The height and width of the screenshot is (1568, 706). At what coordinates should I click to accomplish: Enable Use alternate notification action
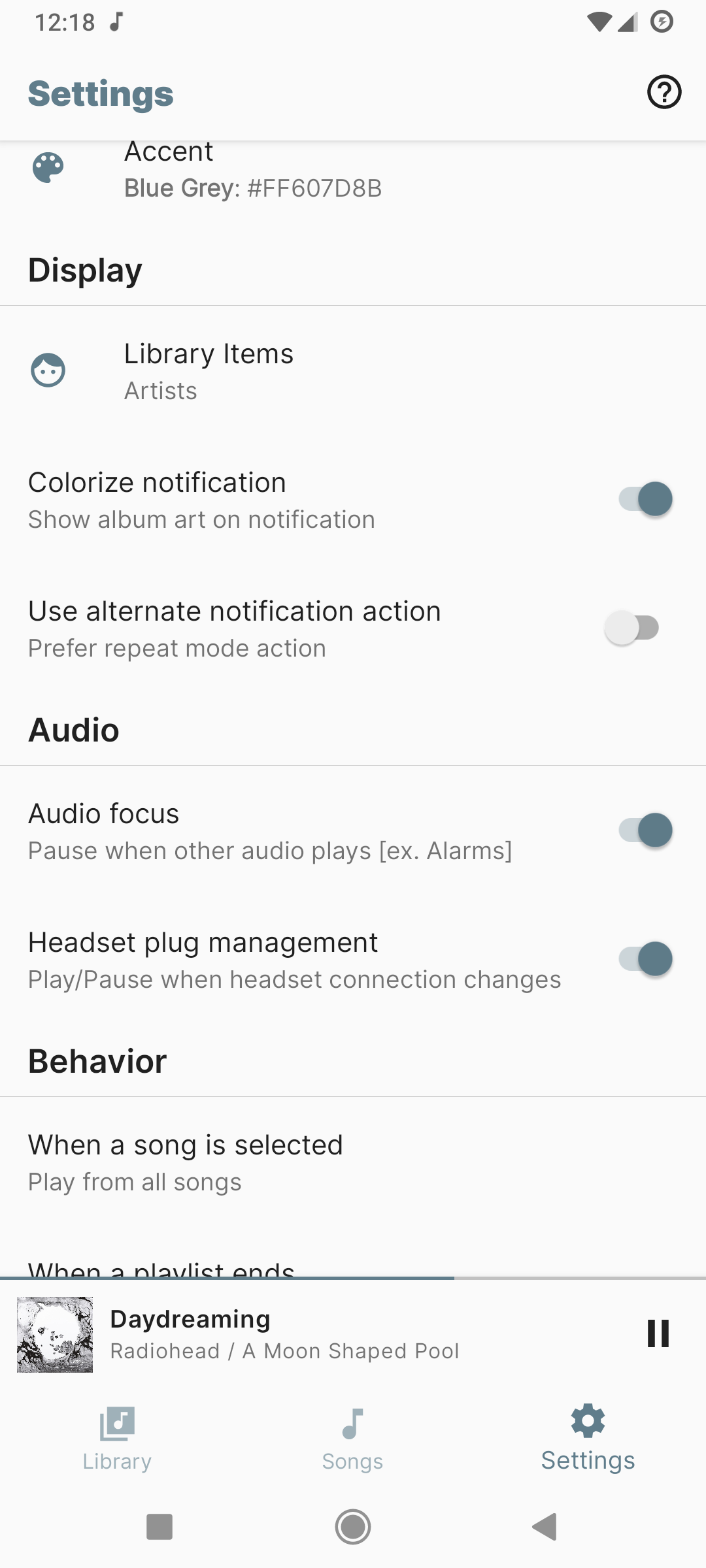tap(632, 629)
